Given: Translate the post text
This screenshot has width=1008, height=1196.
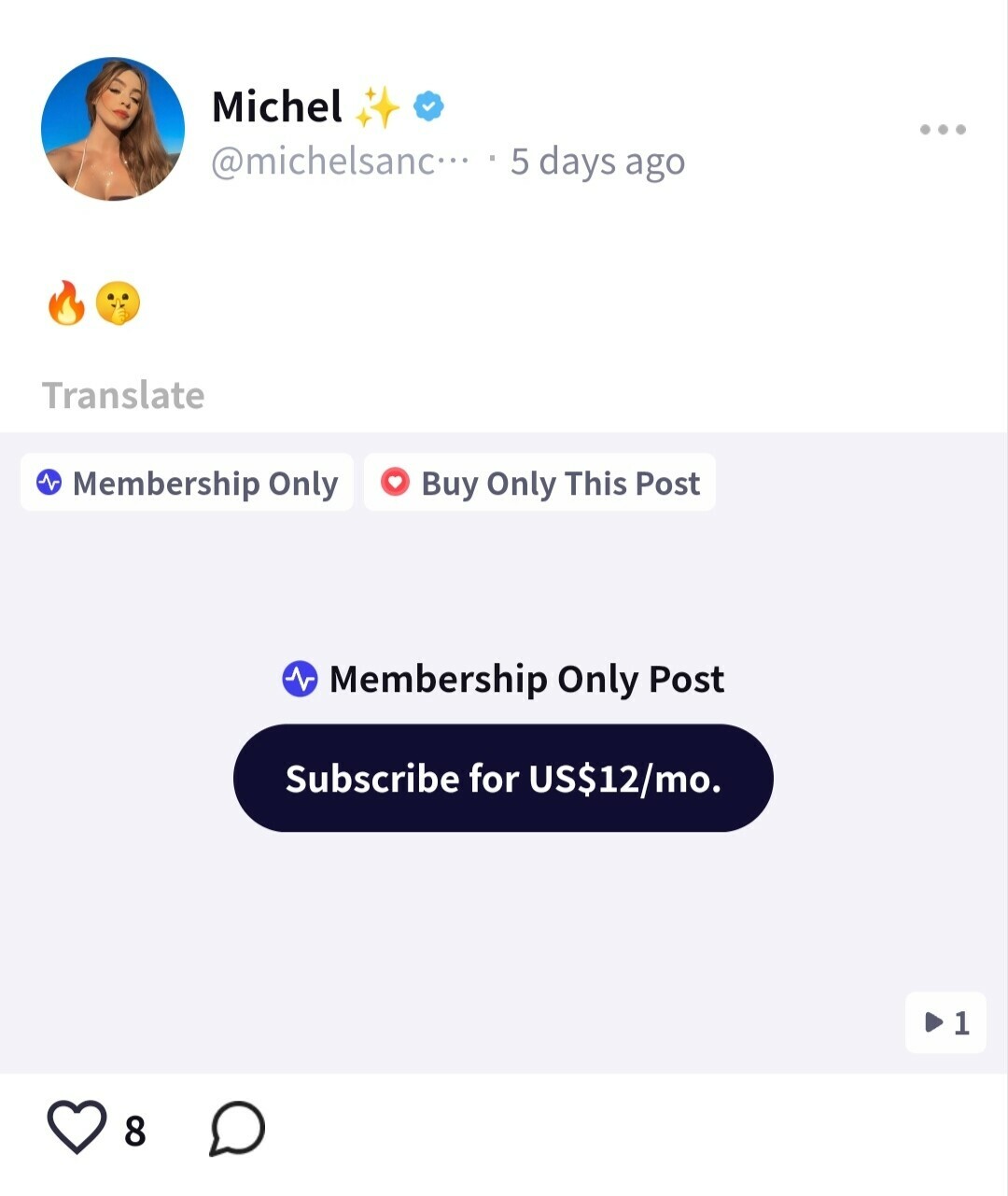Looking at the screenshot, I should tap(123, 396).
